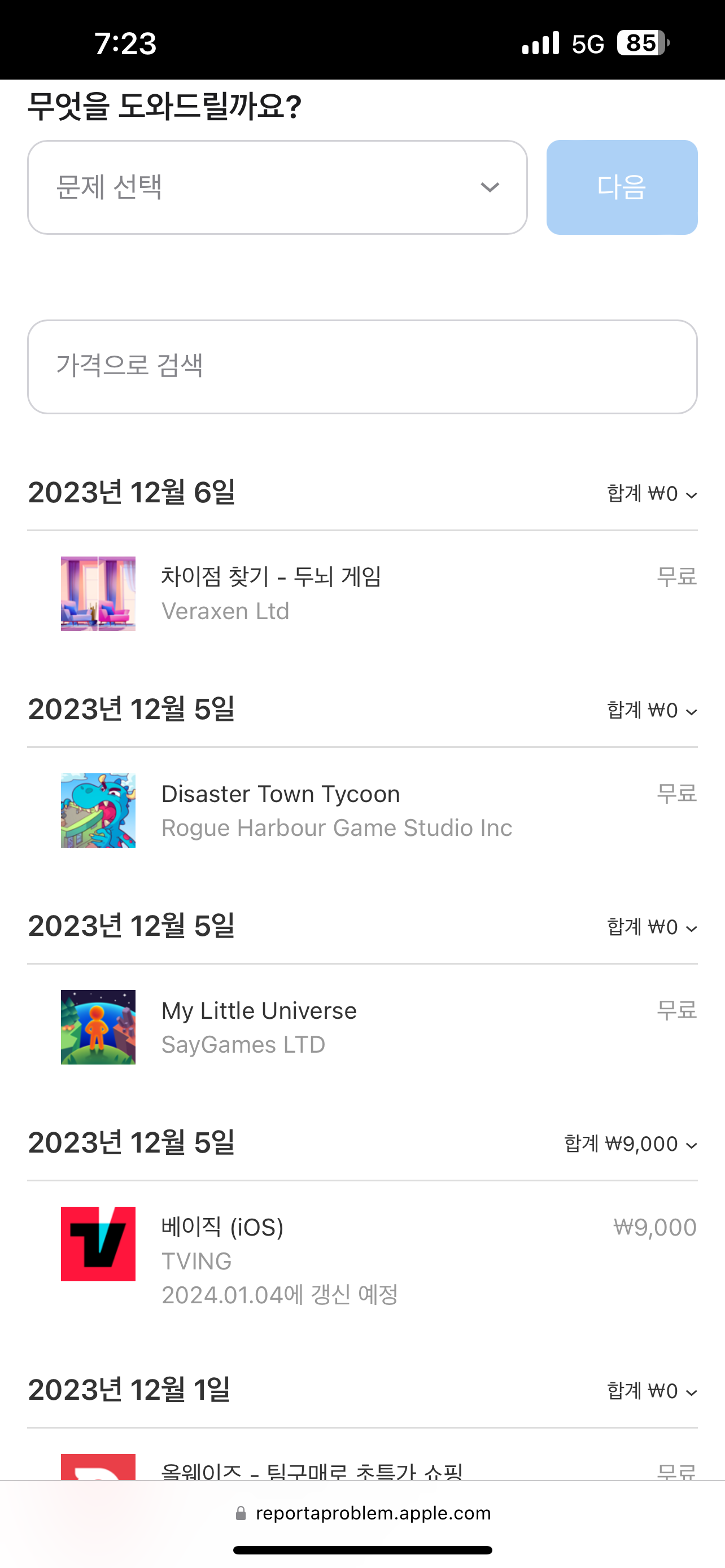
Task: Open the 문제 선택 dropdown
Action: click(277, 187)
